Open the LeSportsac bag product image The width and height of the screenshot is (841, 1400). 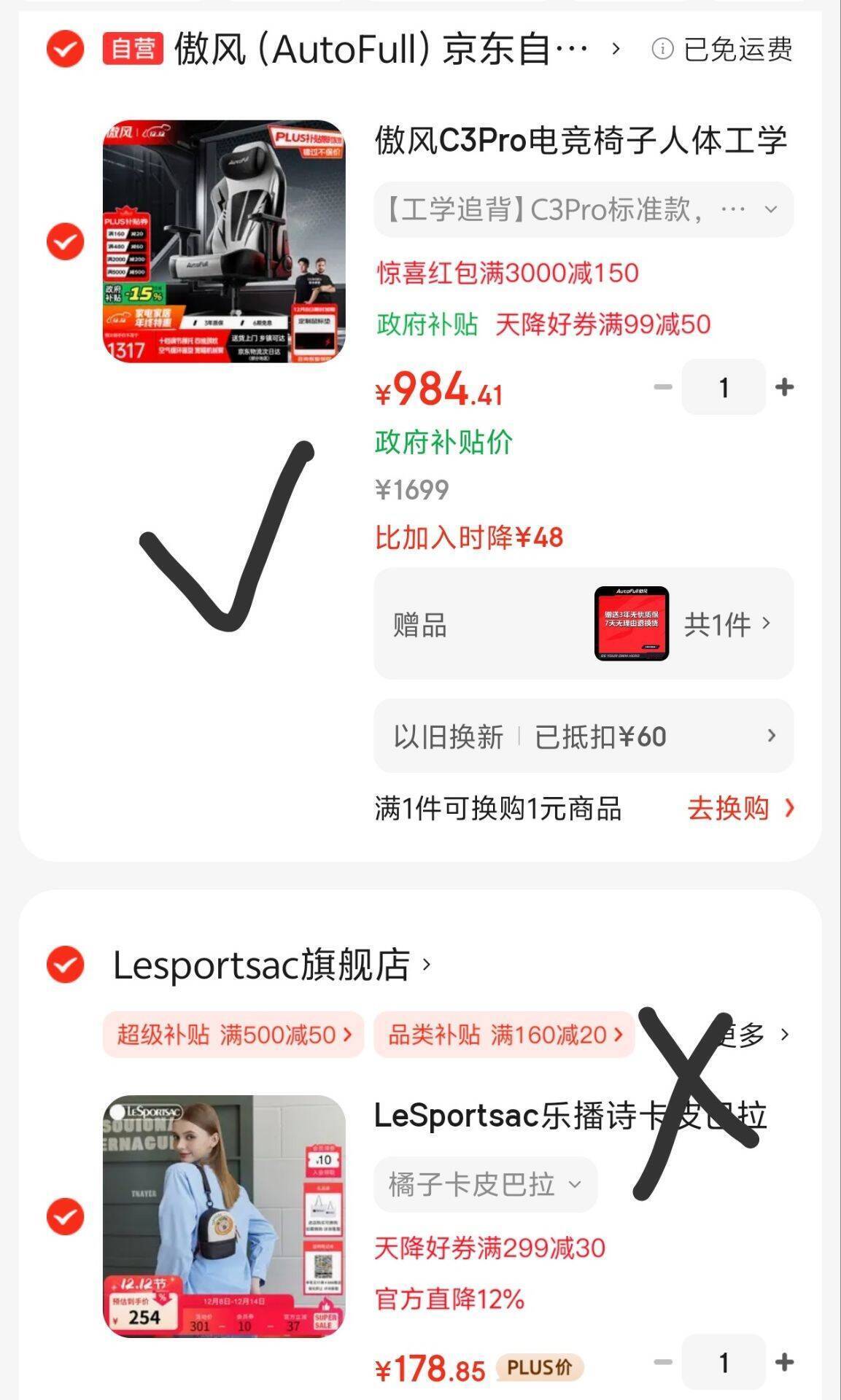tap(224, 1216)
